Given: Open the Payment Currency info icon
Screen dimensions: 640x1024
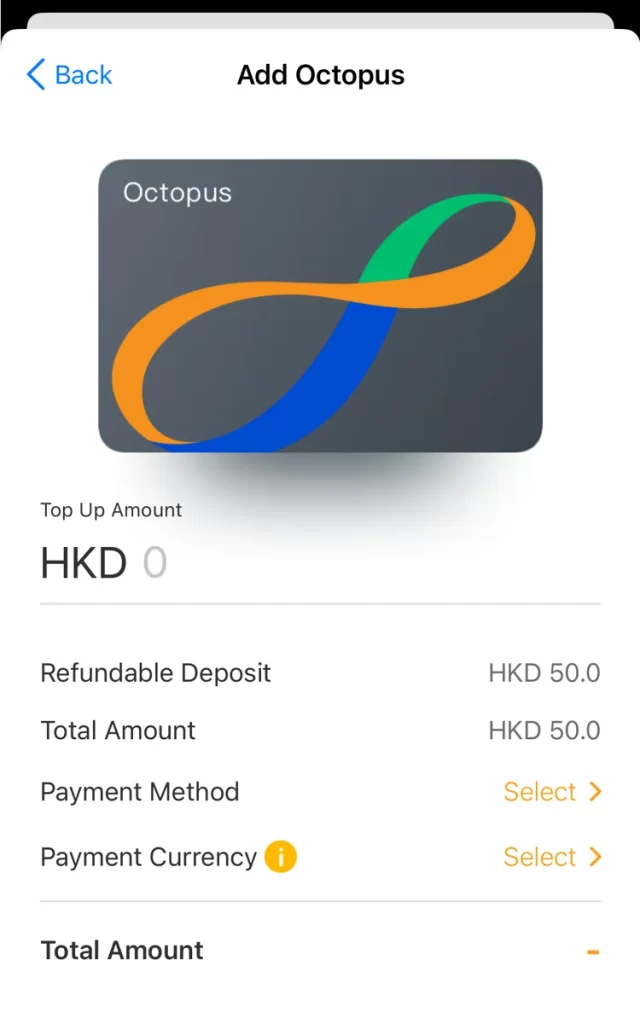Looking at the screenshot, I should tap(281, 857).
